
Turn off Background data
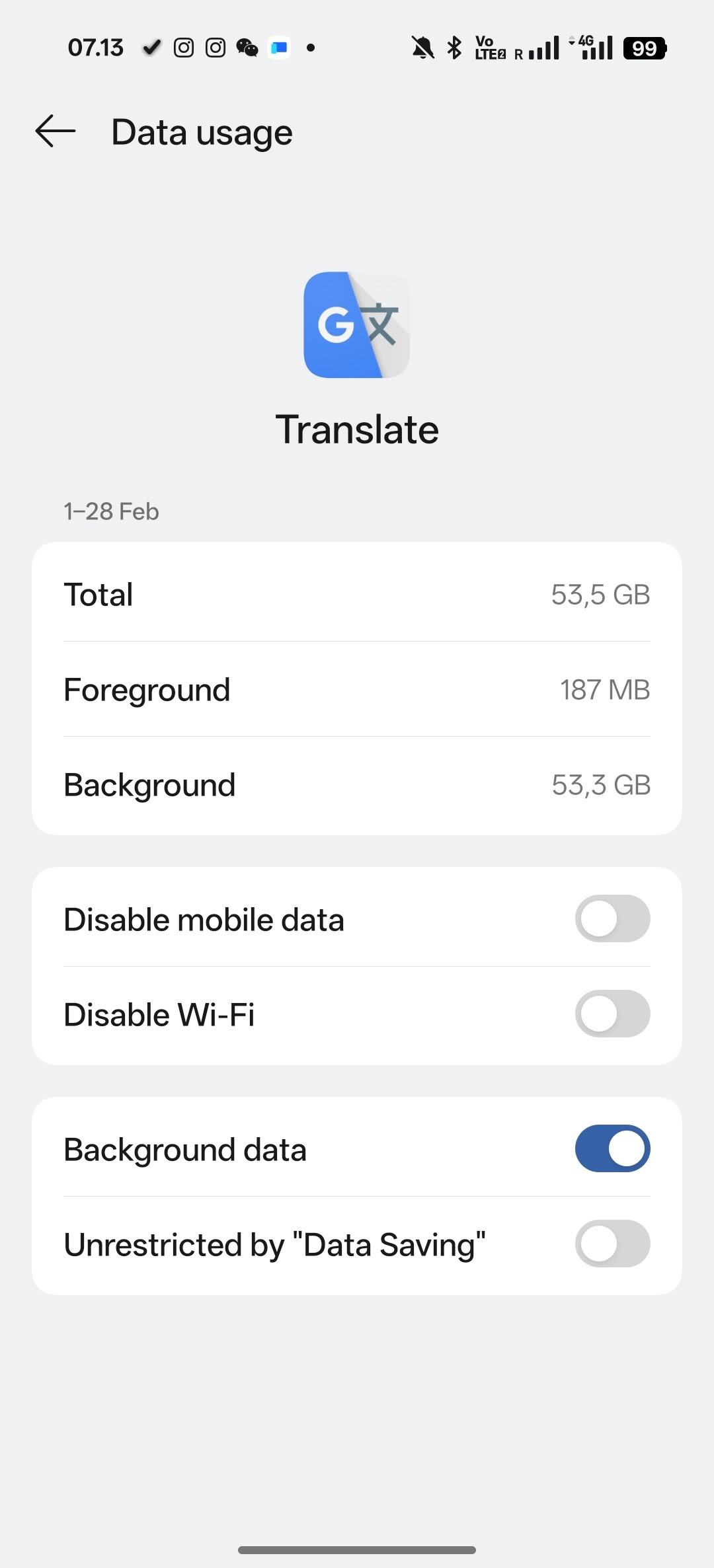point(612,1148)
